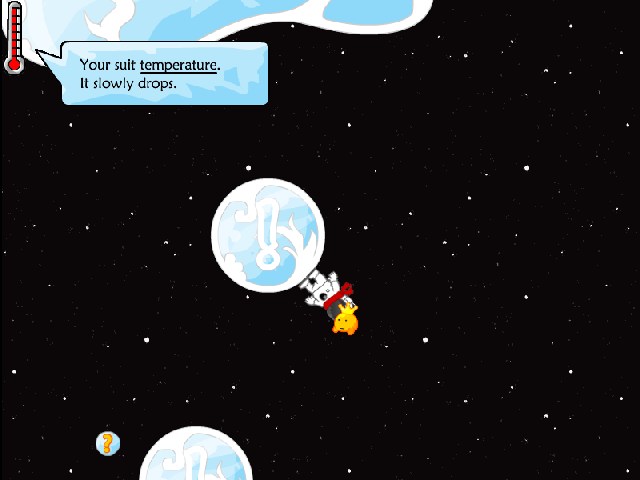Viewport: 640px width, 480px height.
Task: Tap the icy planet with exclamation mark
Action: point(267,236)
